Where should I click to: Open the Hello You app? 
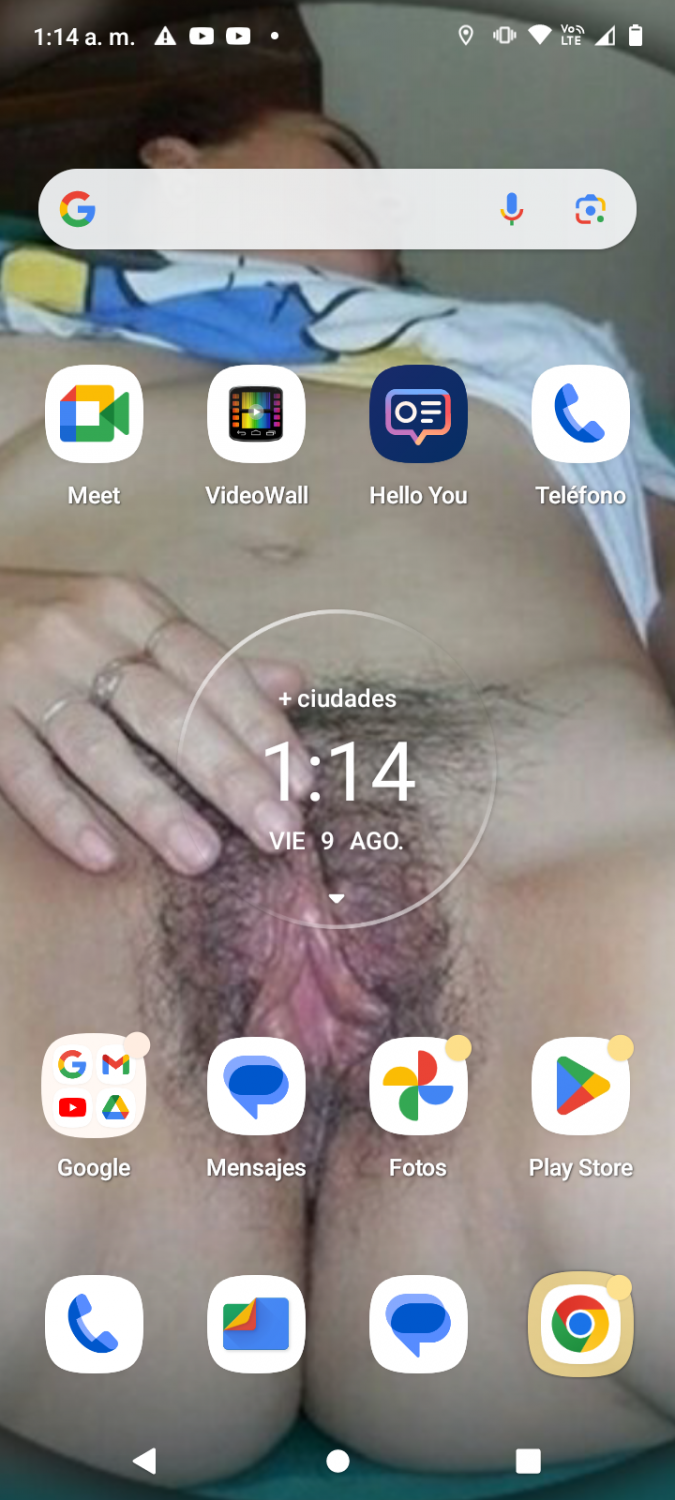coord(418,415)
